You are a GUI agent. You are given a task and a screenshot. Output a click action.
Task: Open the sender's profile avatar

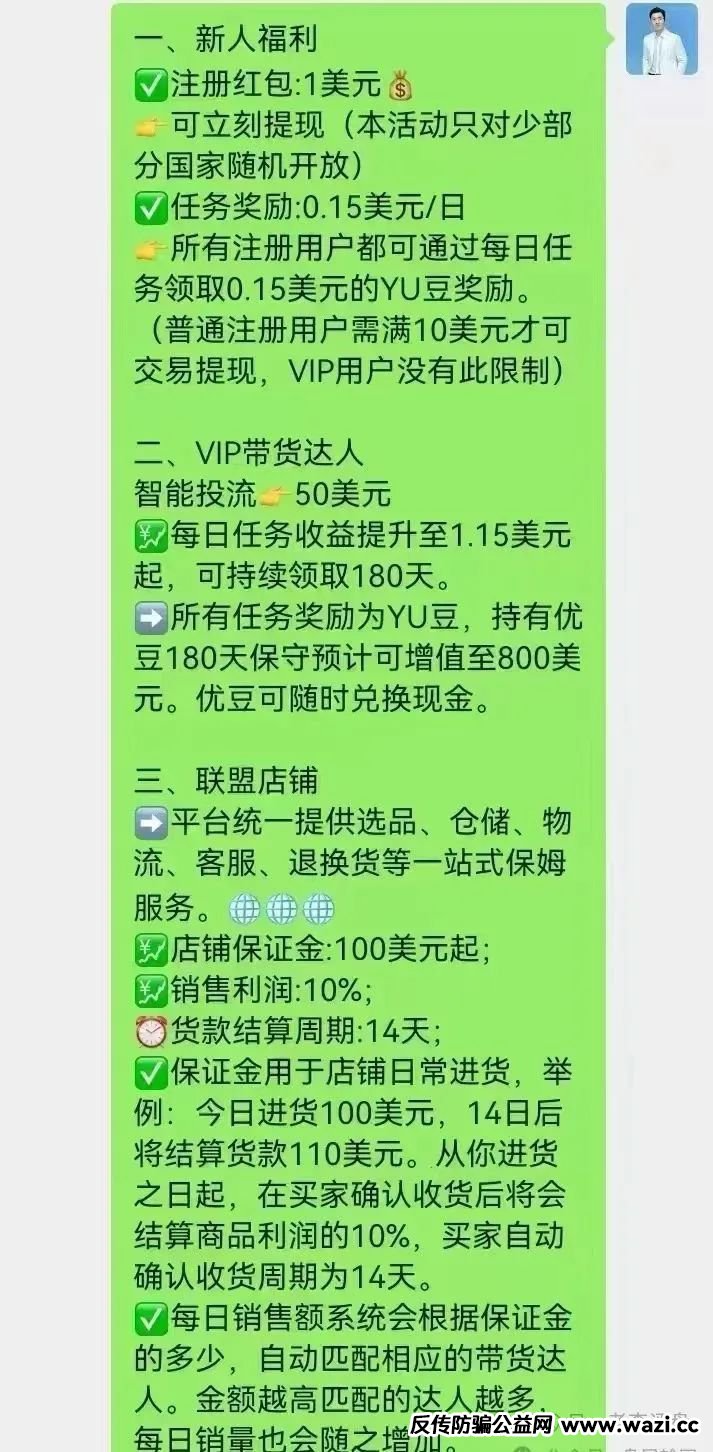[661, 40]
